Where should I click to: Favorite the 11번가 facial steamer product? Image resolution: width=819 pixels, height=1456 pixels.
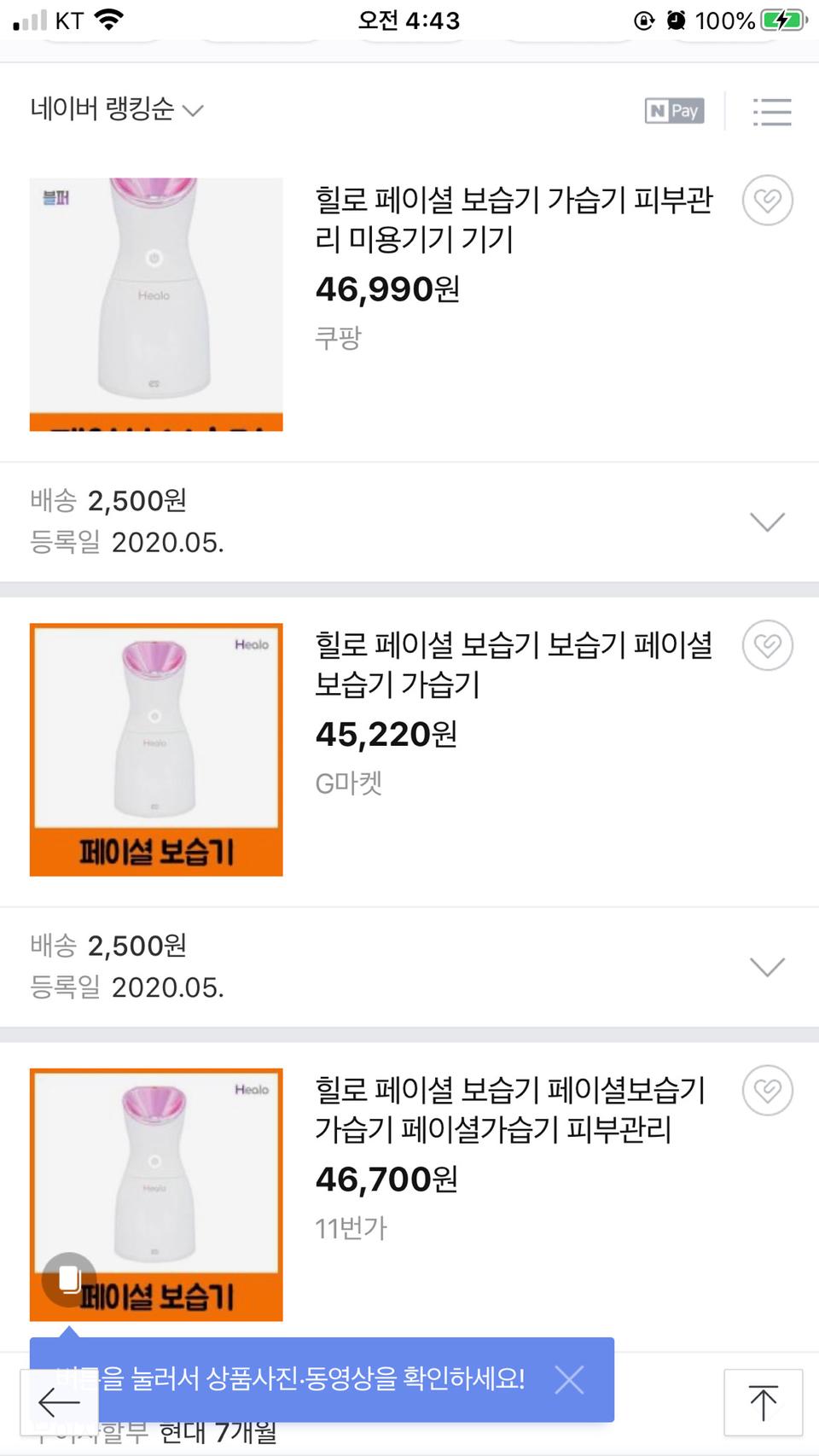[x=767, y=1091]
